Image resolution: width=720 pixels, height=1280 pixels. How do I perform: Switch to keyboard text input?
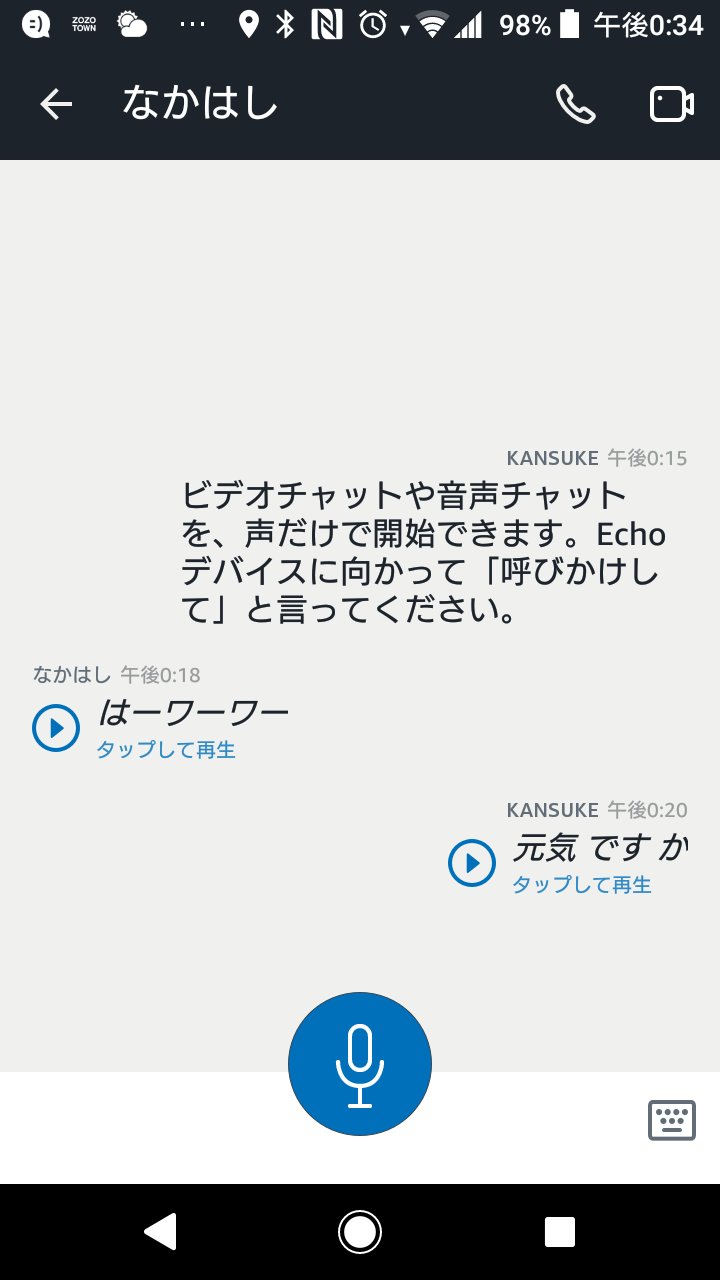point(672,1120)
